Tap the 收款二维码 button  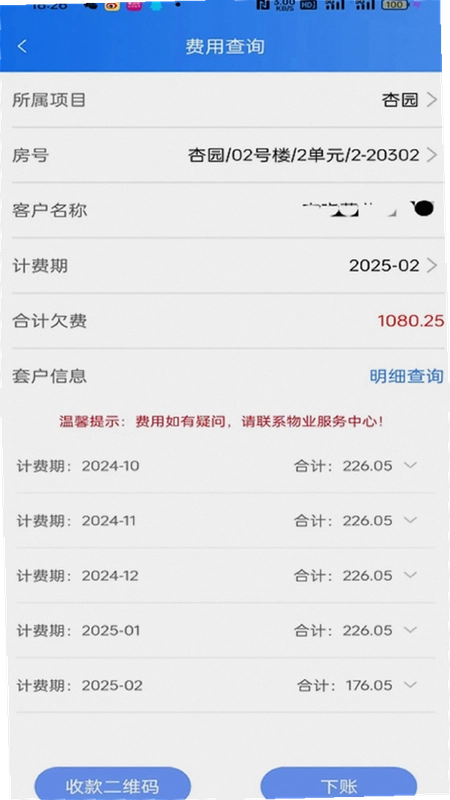[x=112, y=784]
